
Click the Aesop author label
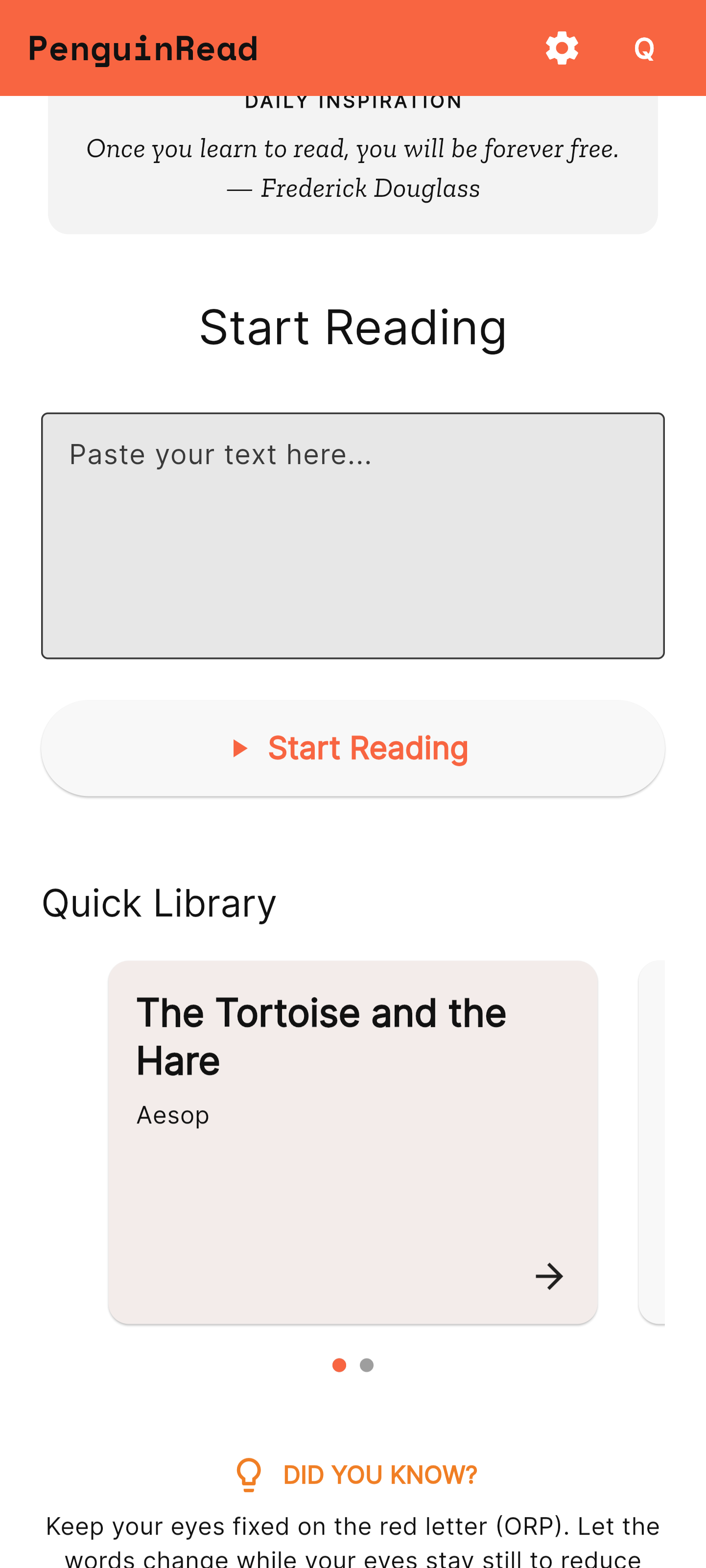[x=173, y=1116]
